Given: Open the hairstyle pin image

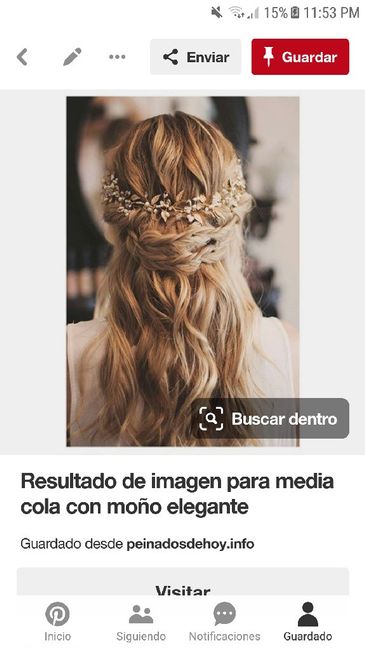Looking at the screenshot, I should [x=182, y=272].
